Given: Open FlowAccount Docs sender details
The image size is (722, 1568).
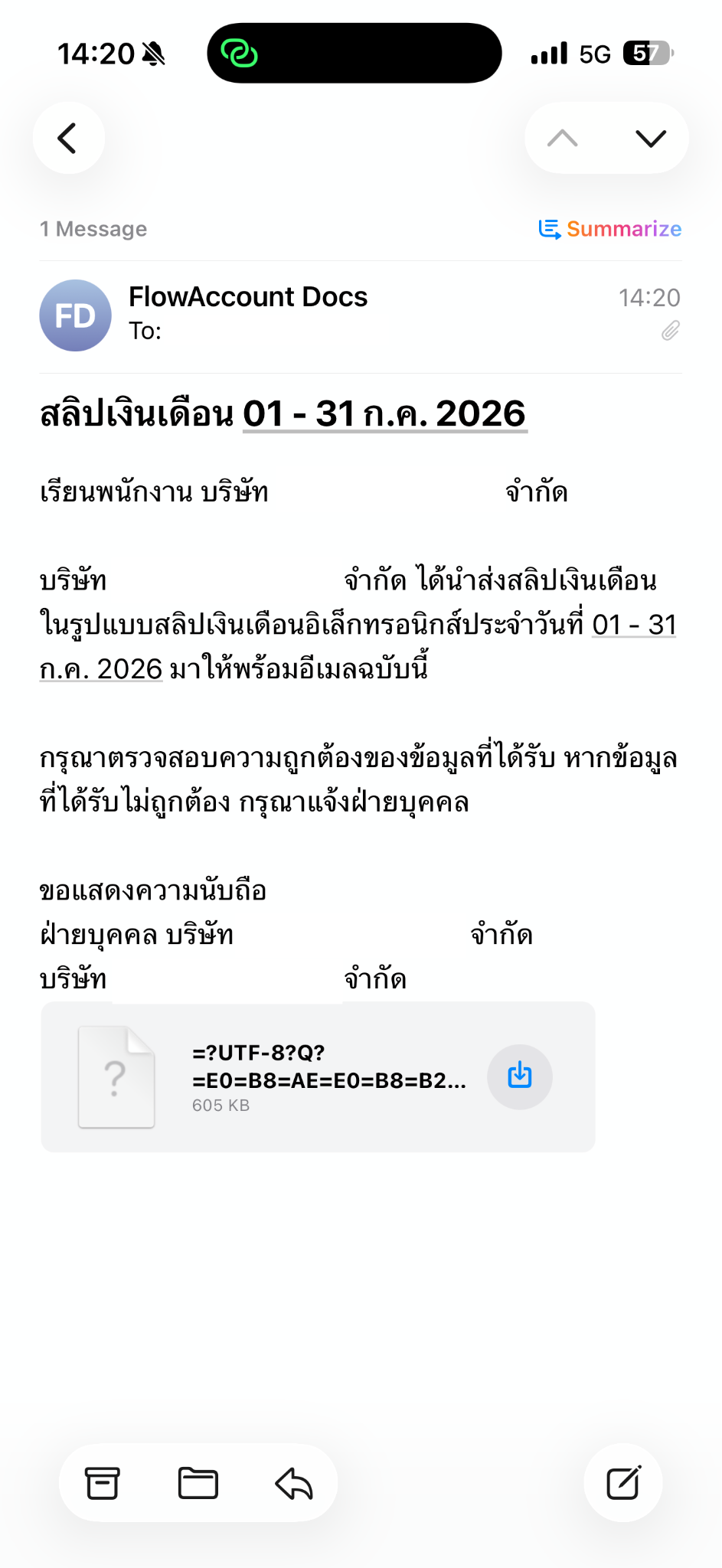Looking at the screenshot, I should 248,296.
